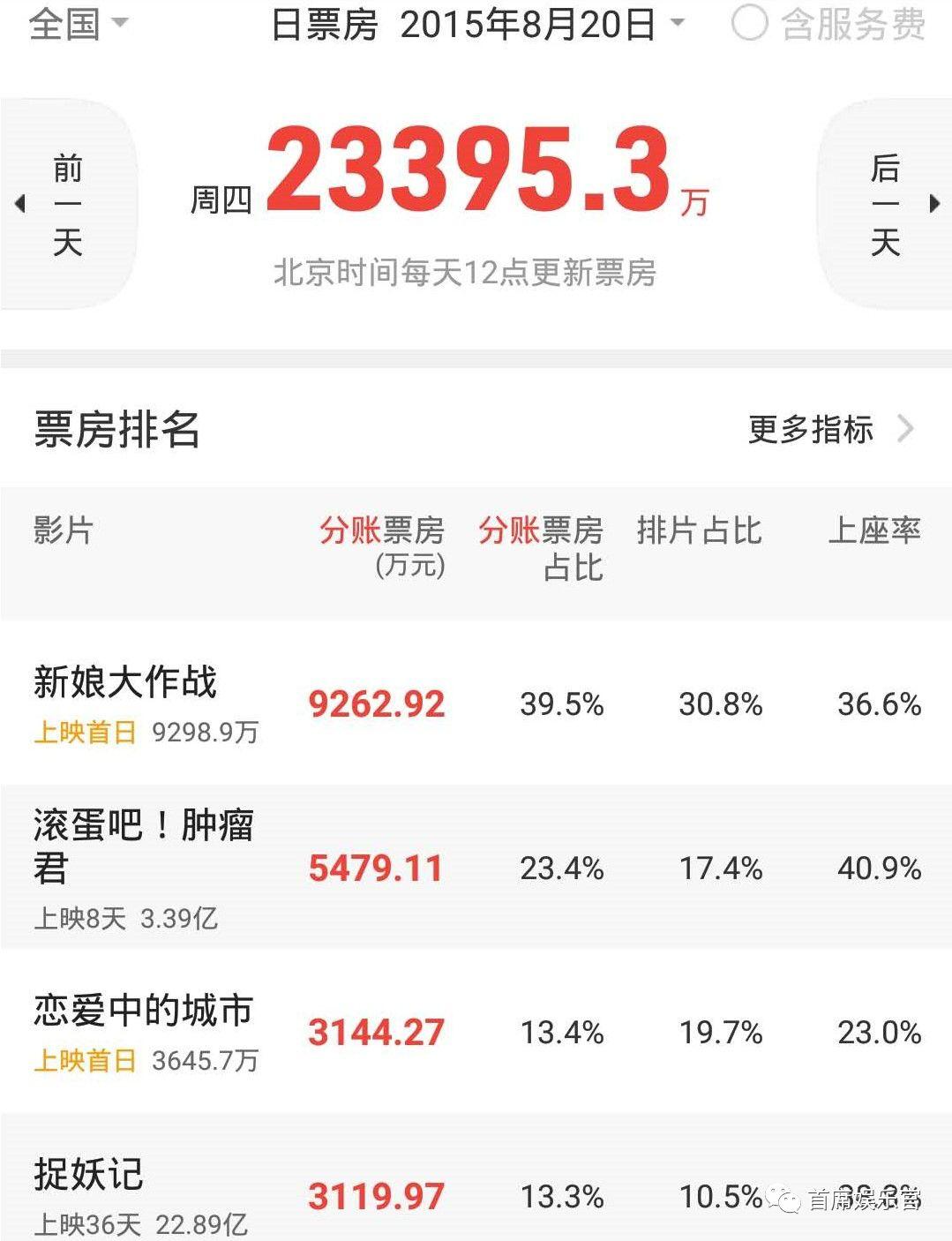Open 更多指标 for more metrics
Screen dimensions: 952x1241
point(829,430)
